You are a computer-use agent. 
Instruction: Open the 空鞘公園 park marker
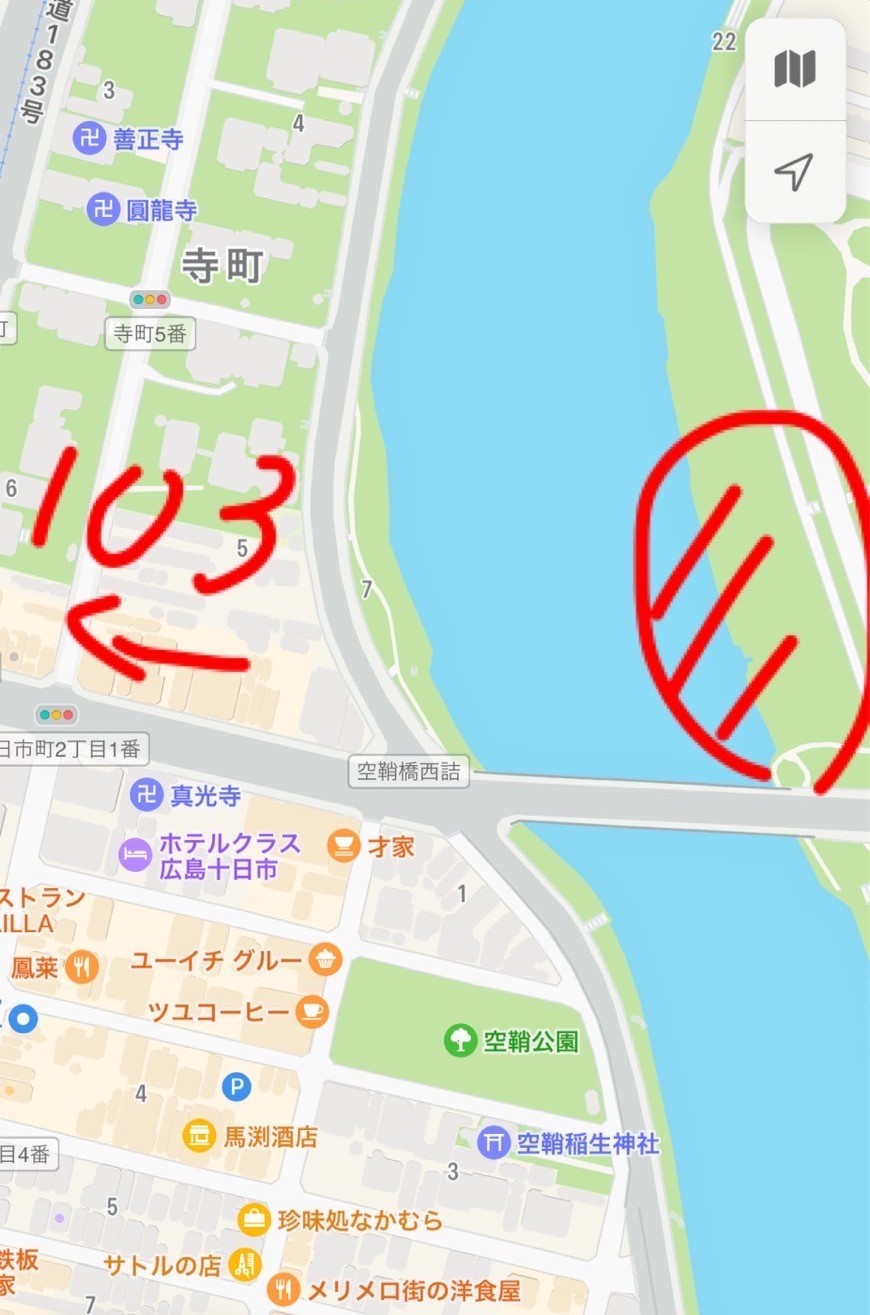pyautogui.click(x=460, y=1041)
